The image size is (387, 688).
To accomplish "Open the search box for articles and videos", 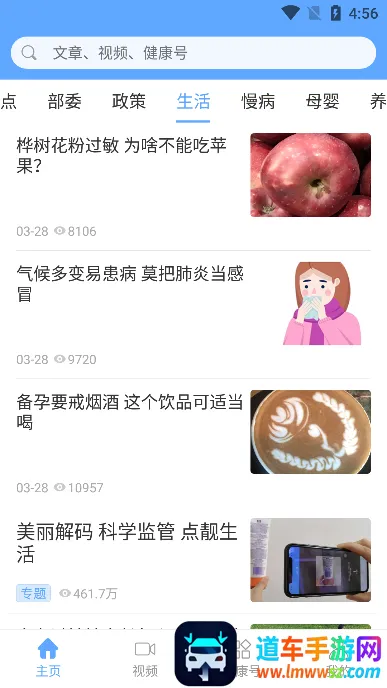I will coord(193,53).
